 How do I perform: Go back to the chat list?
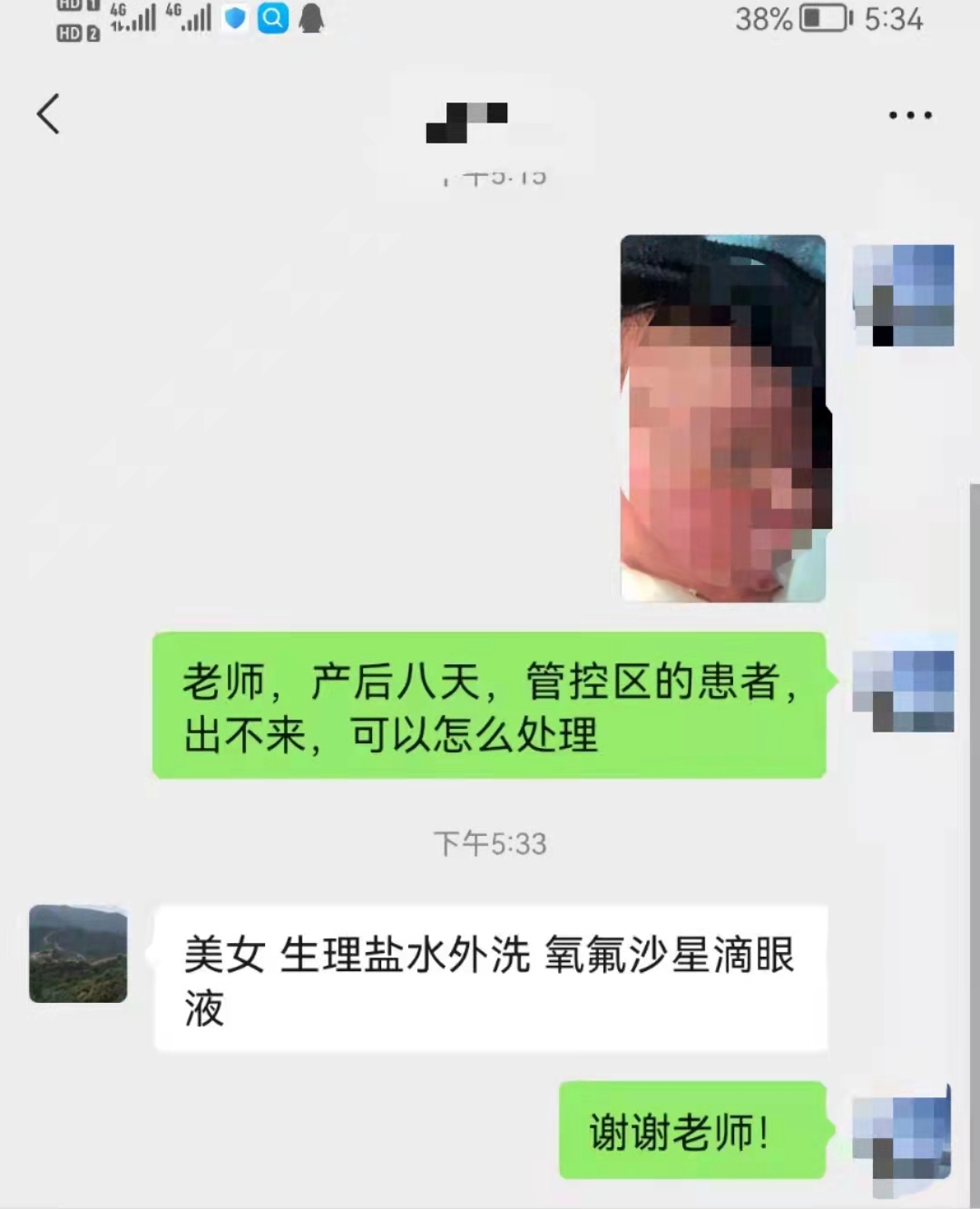[49, 114]
